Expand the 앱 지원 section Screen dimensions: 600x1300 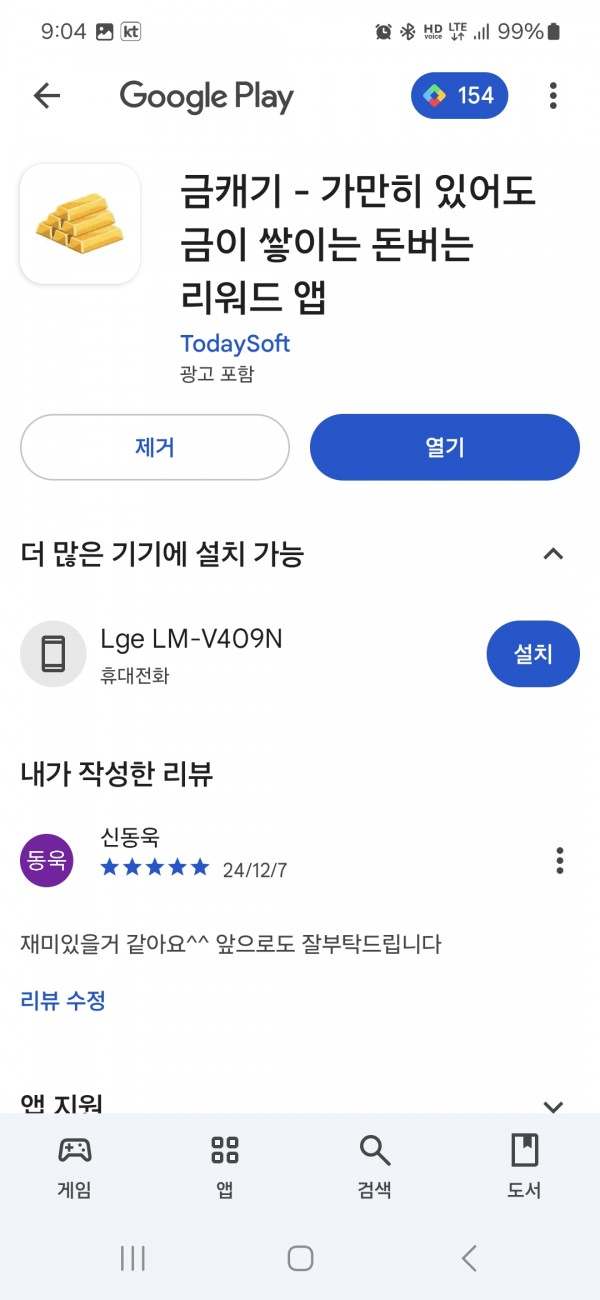click(553, 1106)
